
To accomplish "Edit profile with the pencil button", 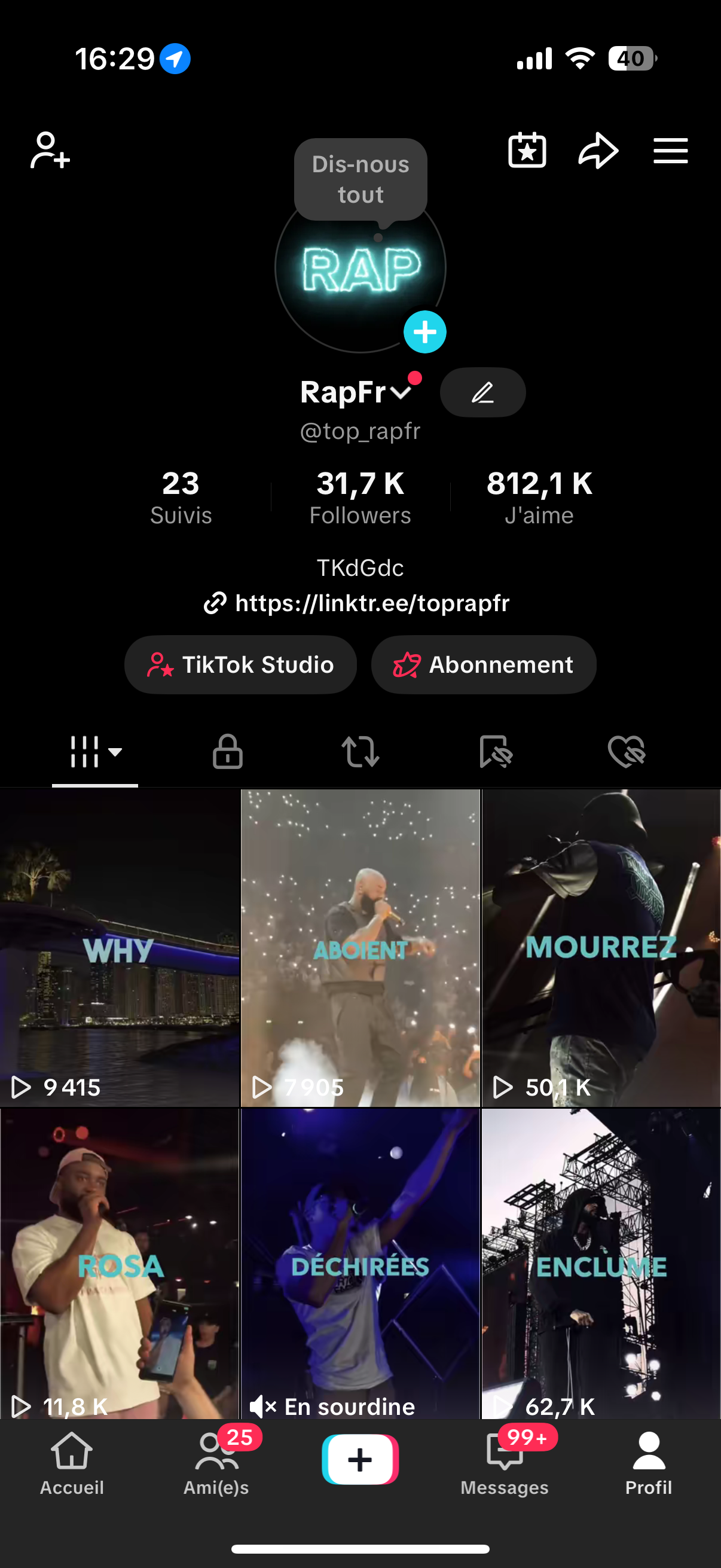I will pos(482,392).
